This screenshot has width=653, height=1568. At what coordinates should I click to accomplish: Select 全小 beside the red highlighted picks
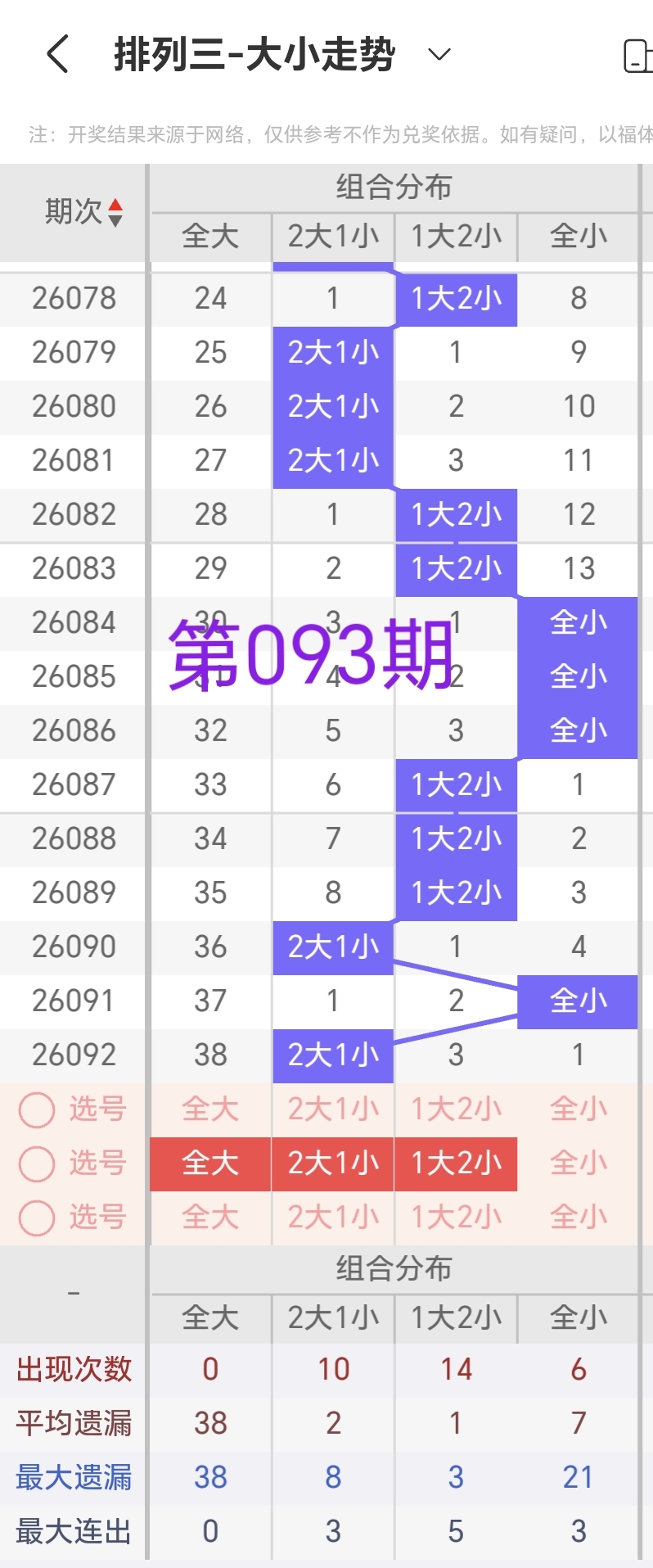point(578,1164)
